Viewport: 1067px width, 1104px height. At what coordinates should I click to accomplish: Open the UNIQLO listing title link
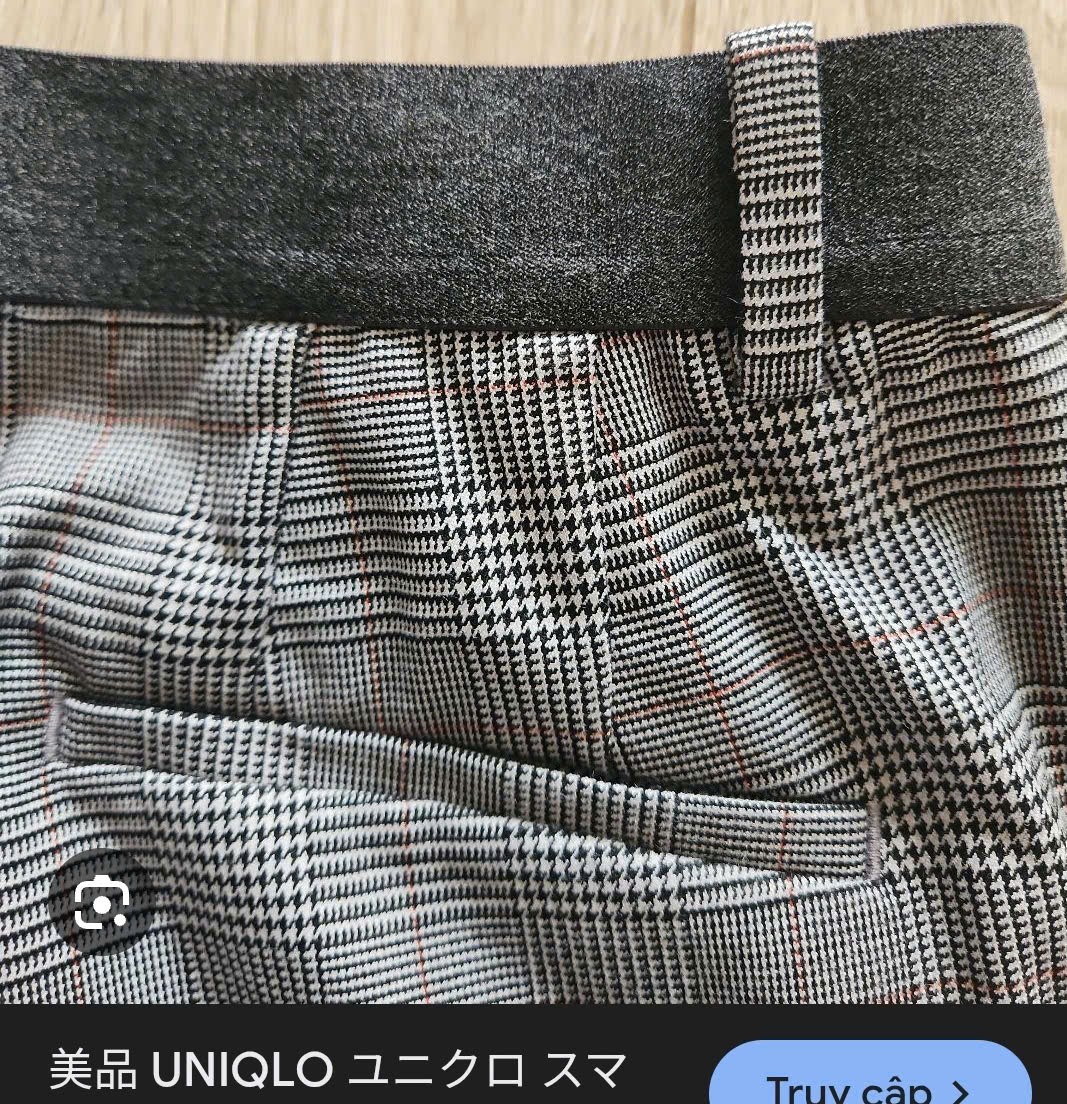click(338, 1071)
